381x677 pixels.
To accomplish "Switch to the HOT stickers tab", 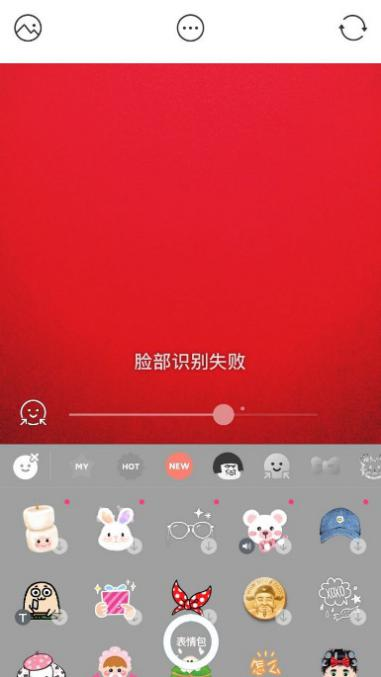I will [x=130, y=466].
